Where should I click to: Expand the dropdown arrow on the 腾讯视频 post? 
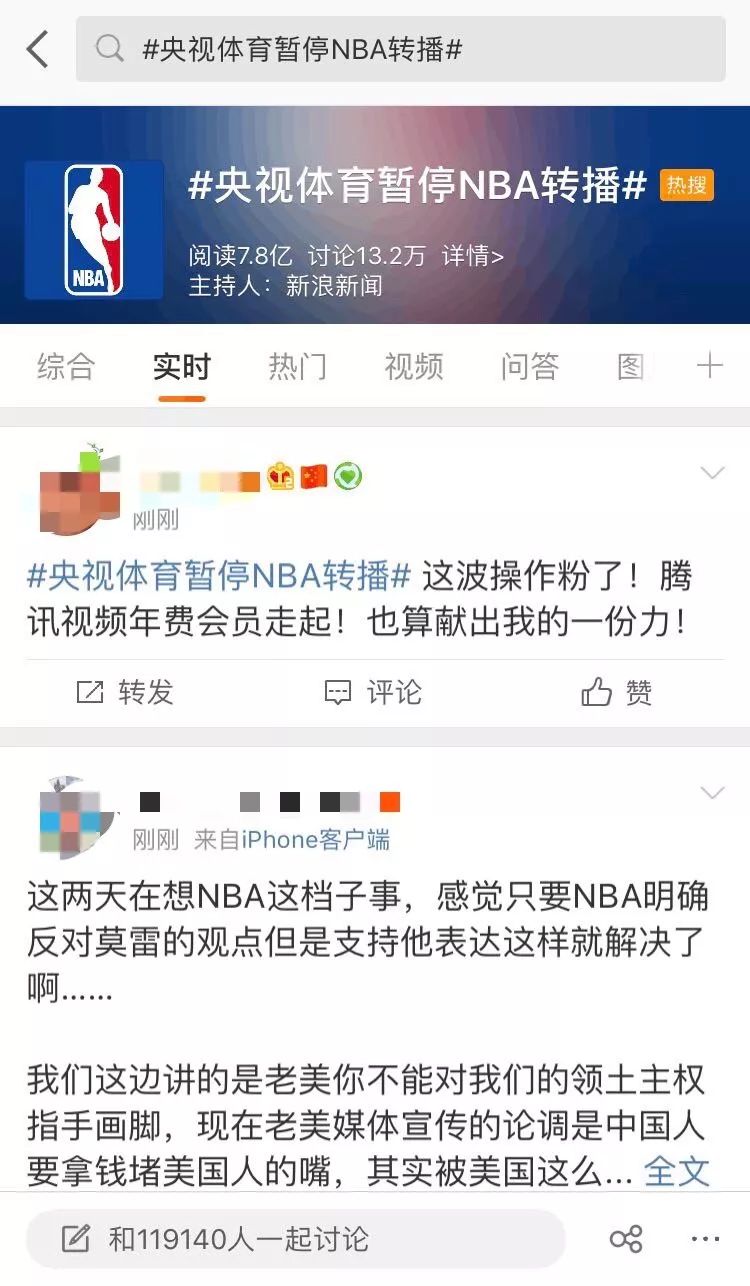(712, 473)
